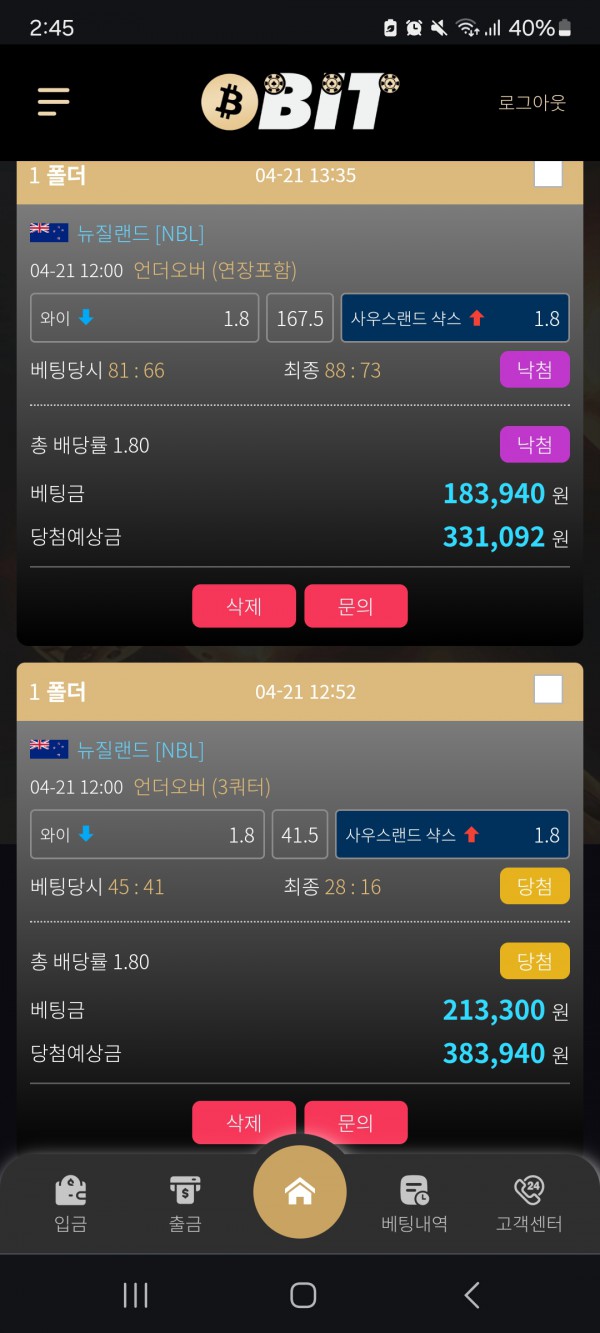Open the 입금 deposit tab

(x=70, y=1203)
